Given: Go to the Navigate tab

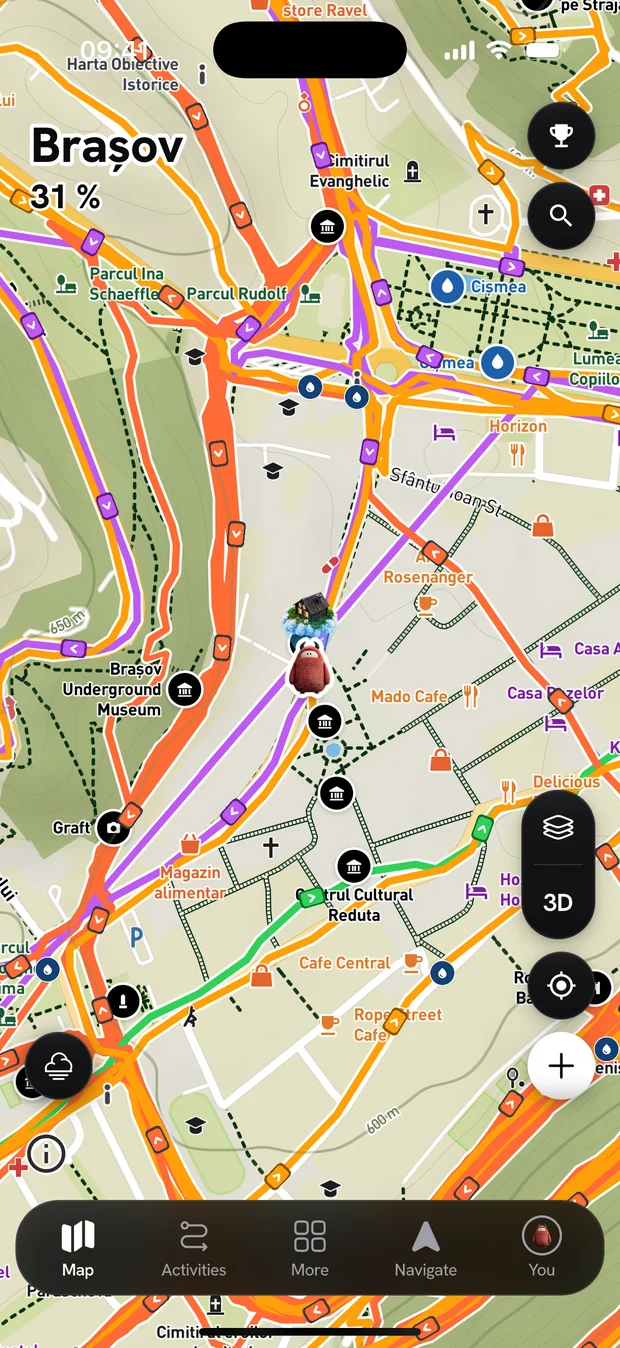Looking at the screenshot, I should 426,1248.
